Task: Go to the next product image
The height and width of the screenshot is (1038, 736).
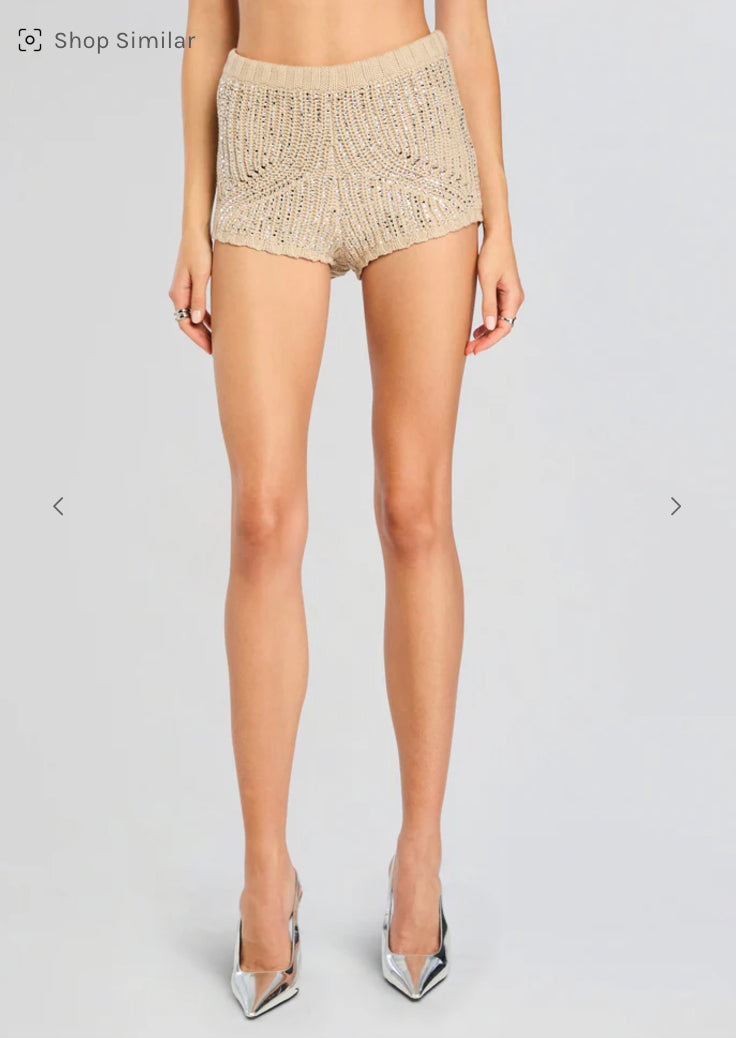Action: [x=676, y=506]
